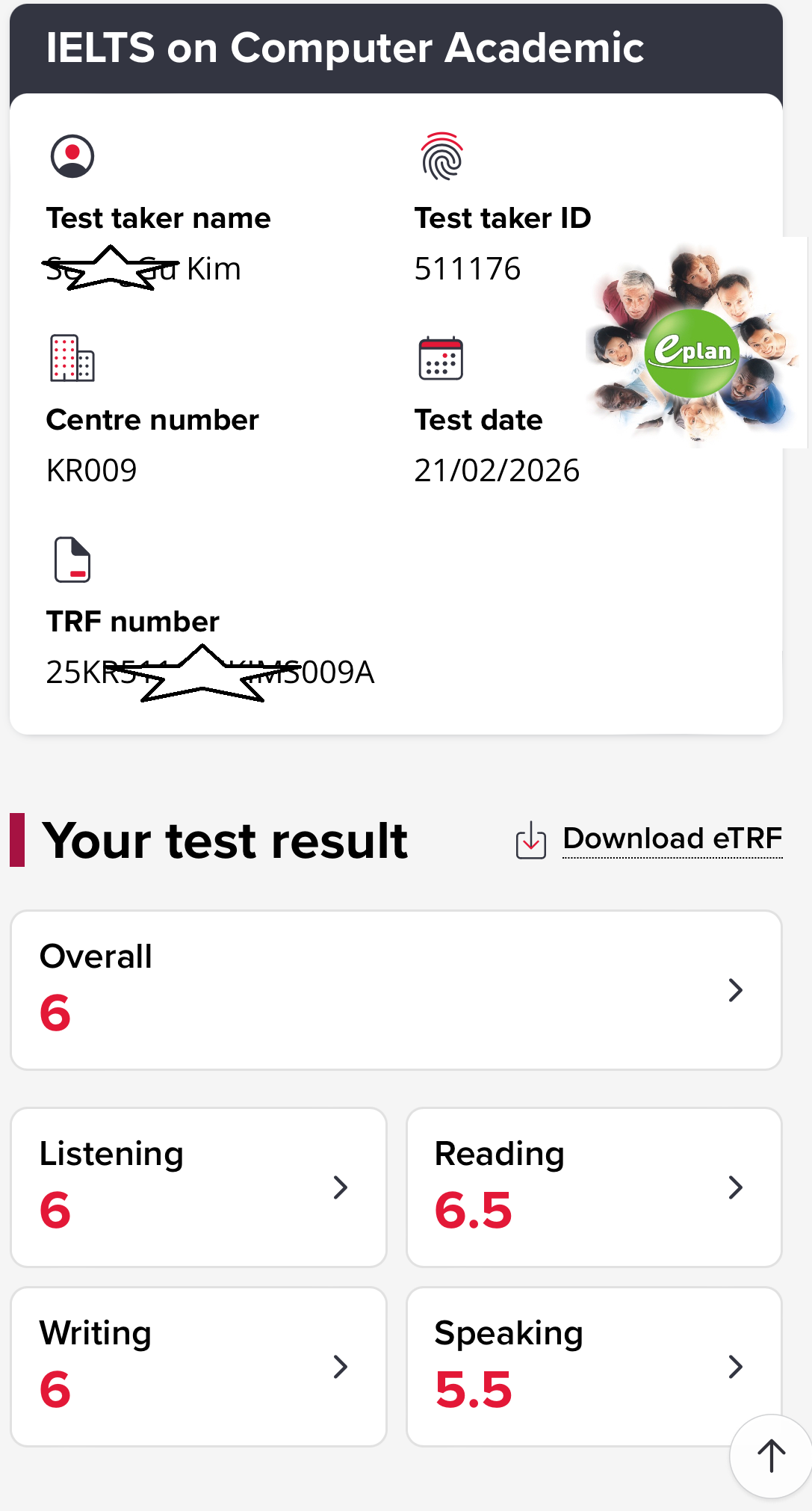View the Reading score details
This screenshot has width=812, height=1511.
[x=594, y=1187]
